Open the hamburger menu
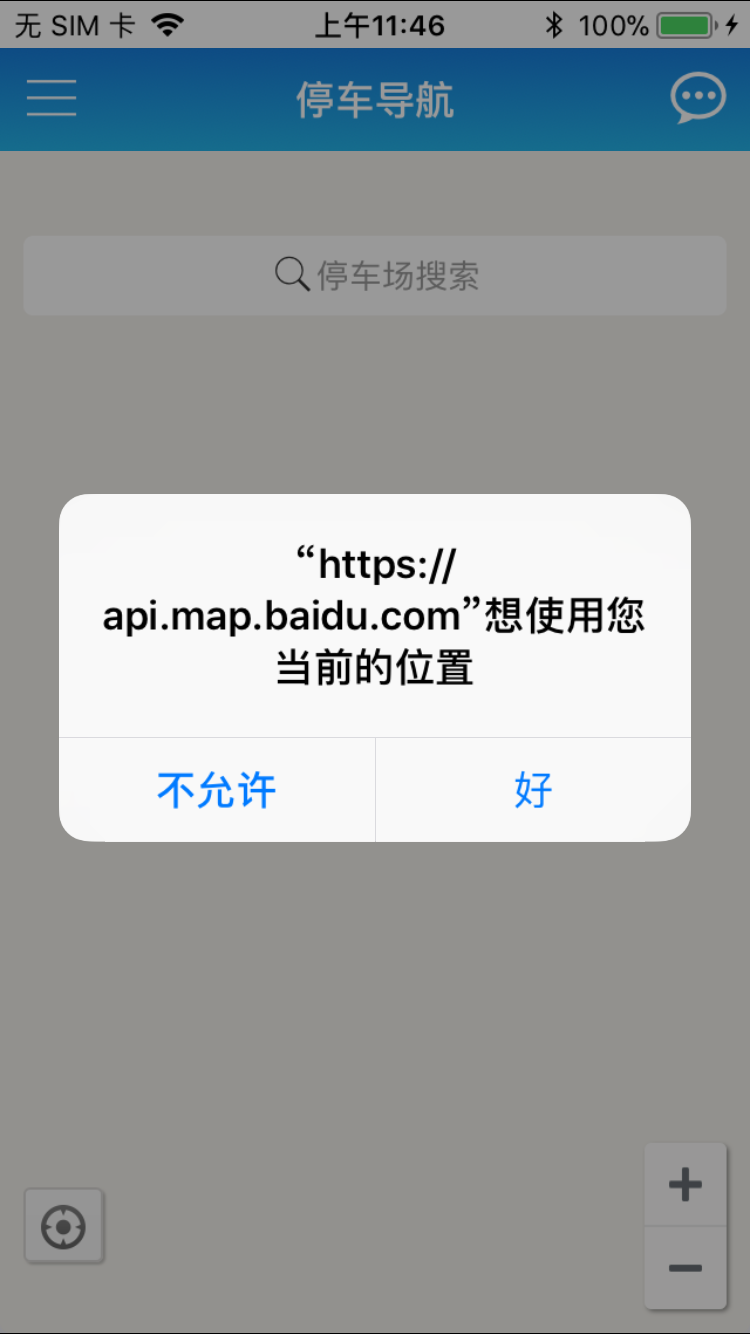This screenshot has height=1334, width=750. tap(51, 99)
